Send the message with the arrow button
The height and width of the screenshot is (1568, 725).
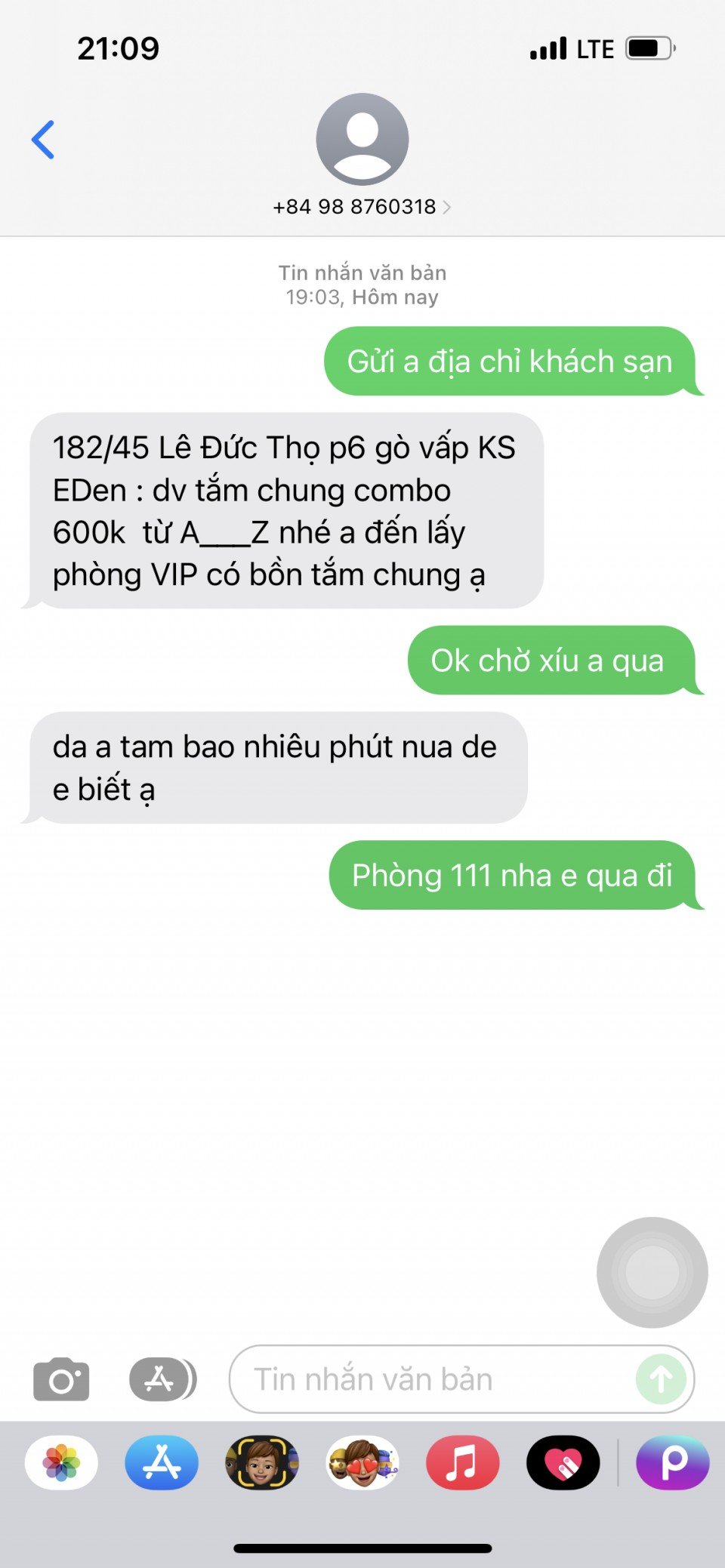pos(661,1379)
